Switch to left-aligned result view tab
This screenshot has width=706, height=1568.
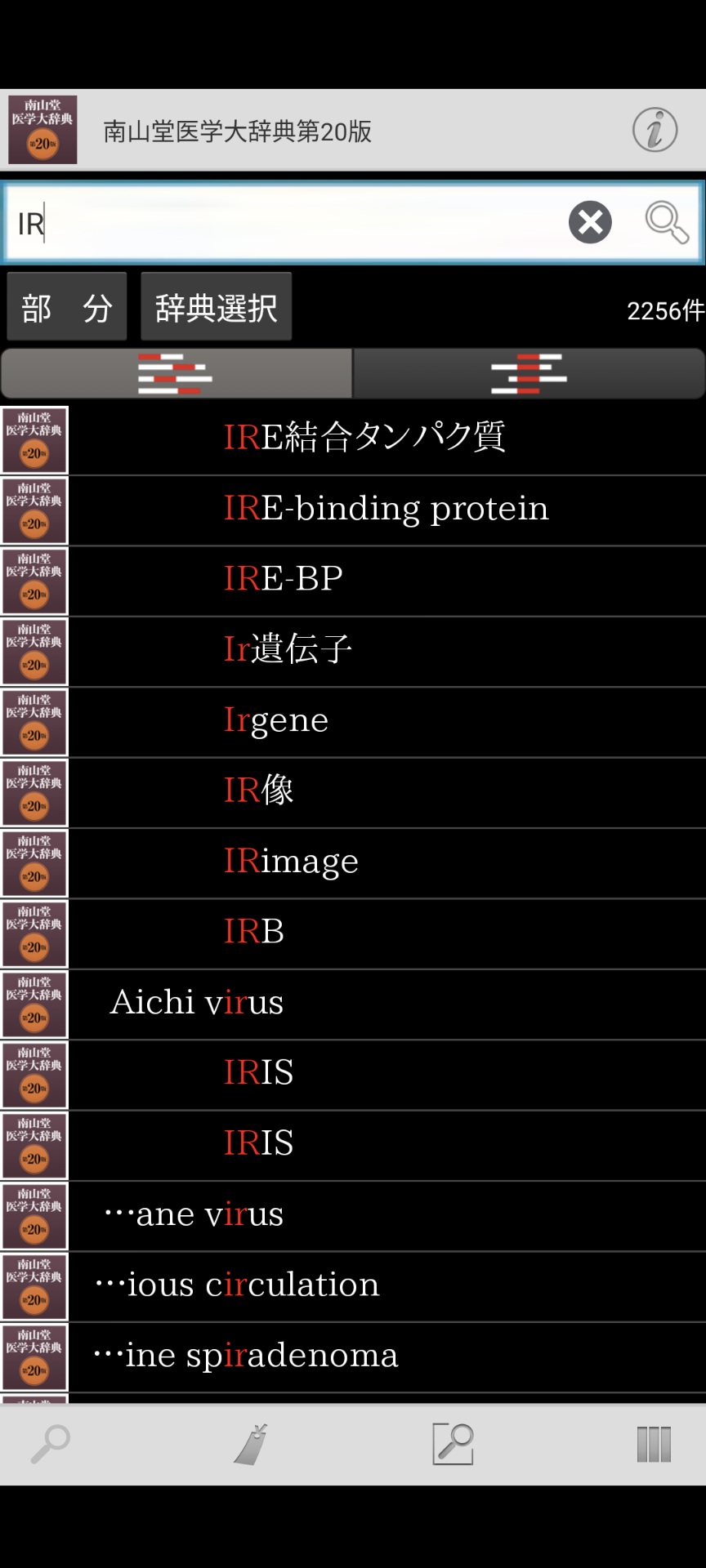[176, 374]
